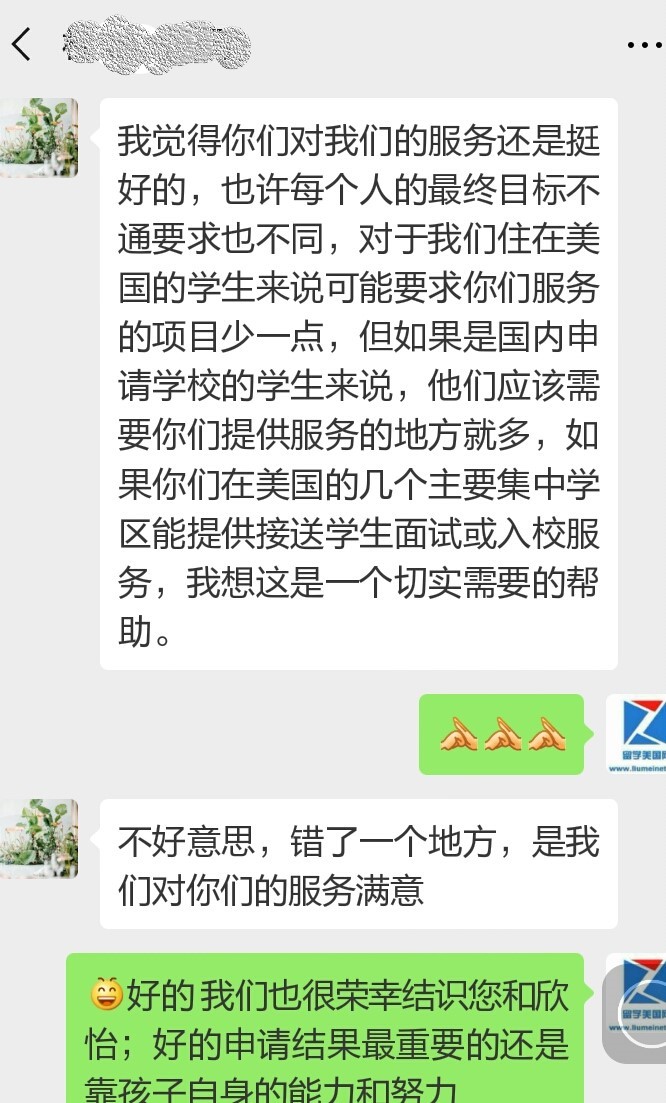Screen dimensions: 666x1103
Task: Open the chat's three-dot menu
Action: [643, 45]
